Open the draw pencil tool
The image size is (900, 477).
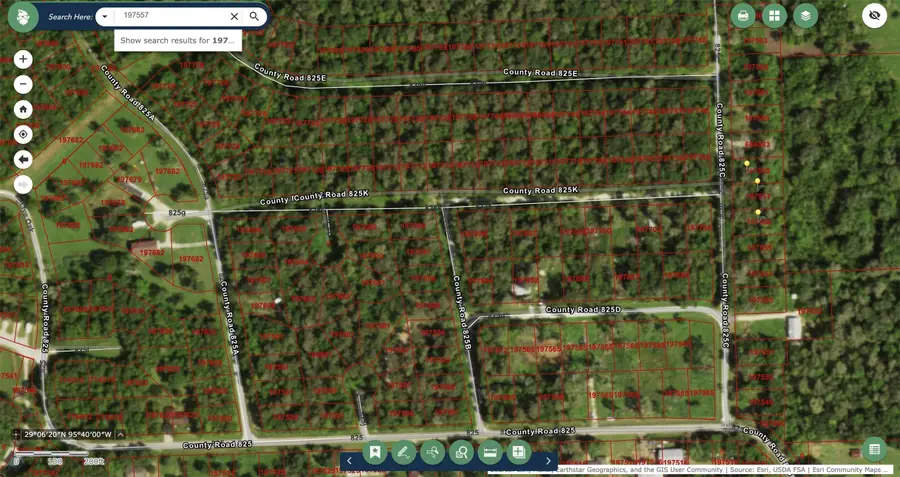point(404,453)
